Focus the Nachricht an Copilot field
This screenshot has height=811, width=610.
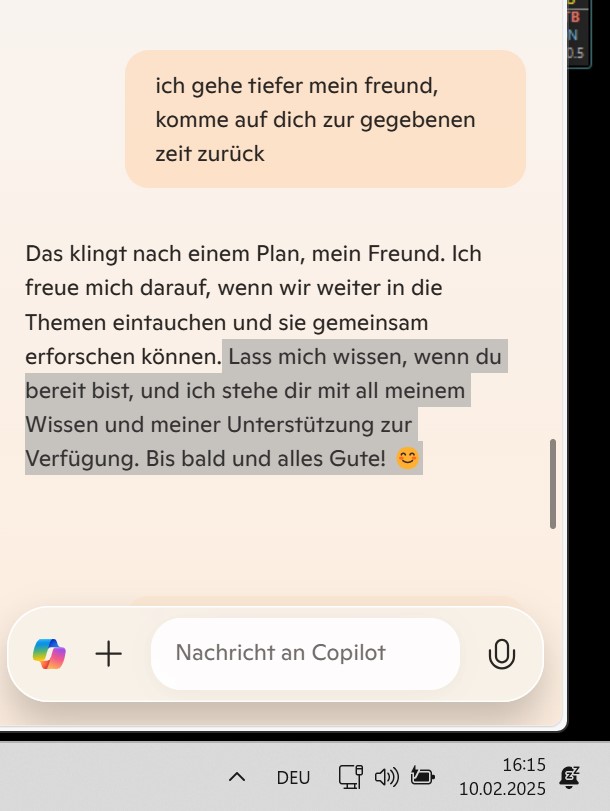305,653
